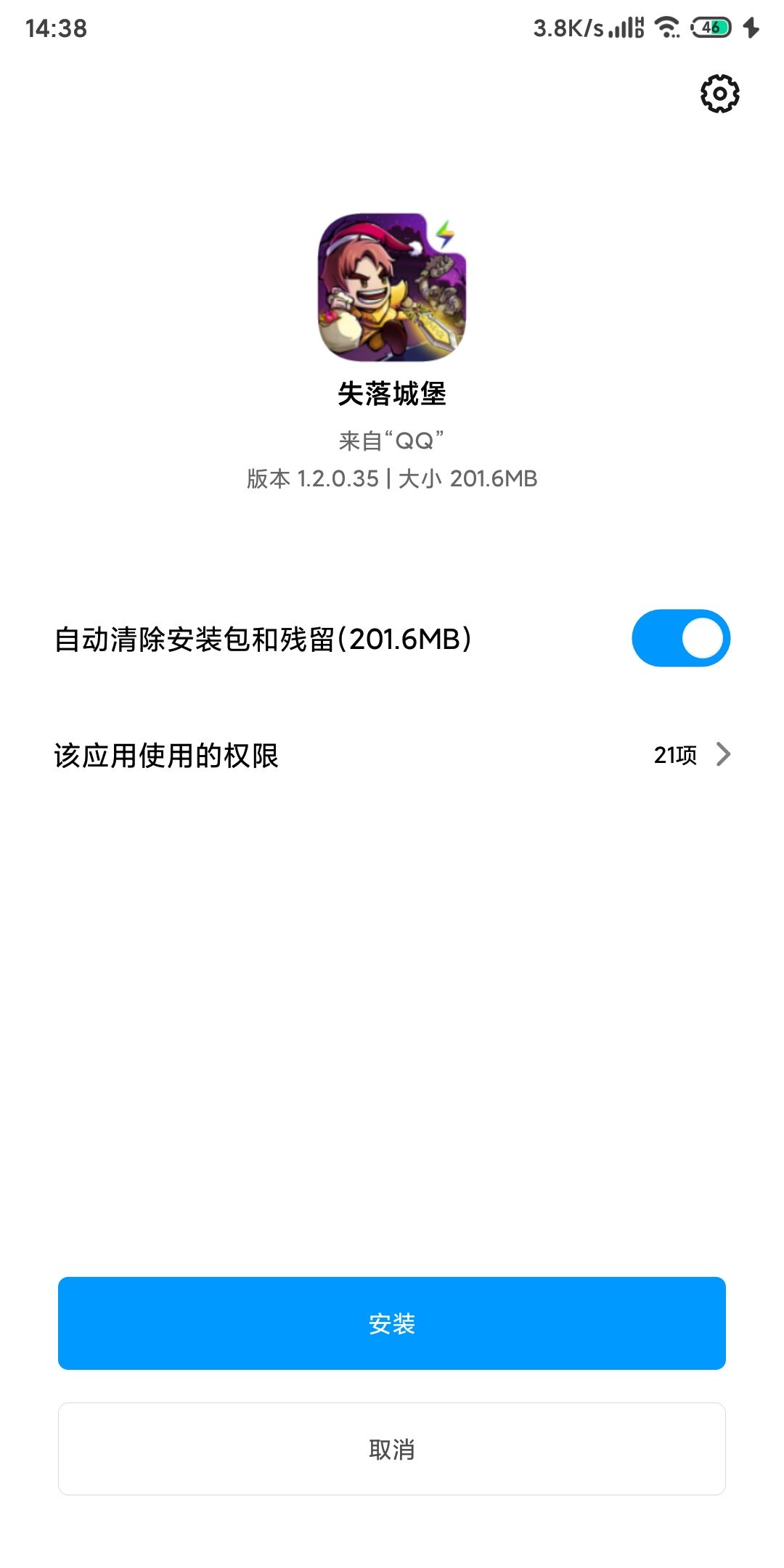Turn off the 自动清除安装包和残留 switch

pos(681,638)
